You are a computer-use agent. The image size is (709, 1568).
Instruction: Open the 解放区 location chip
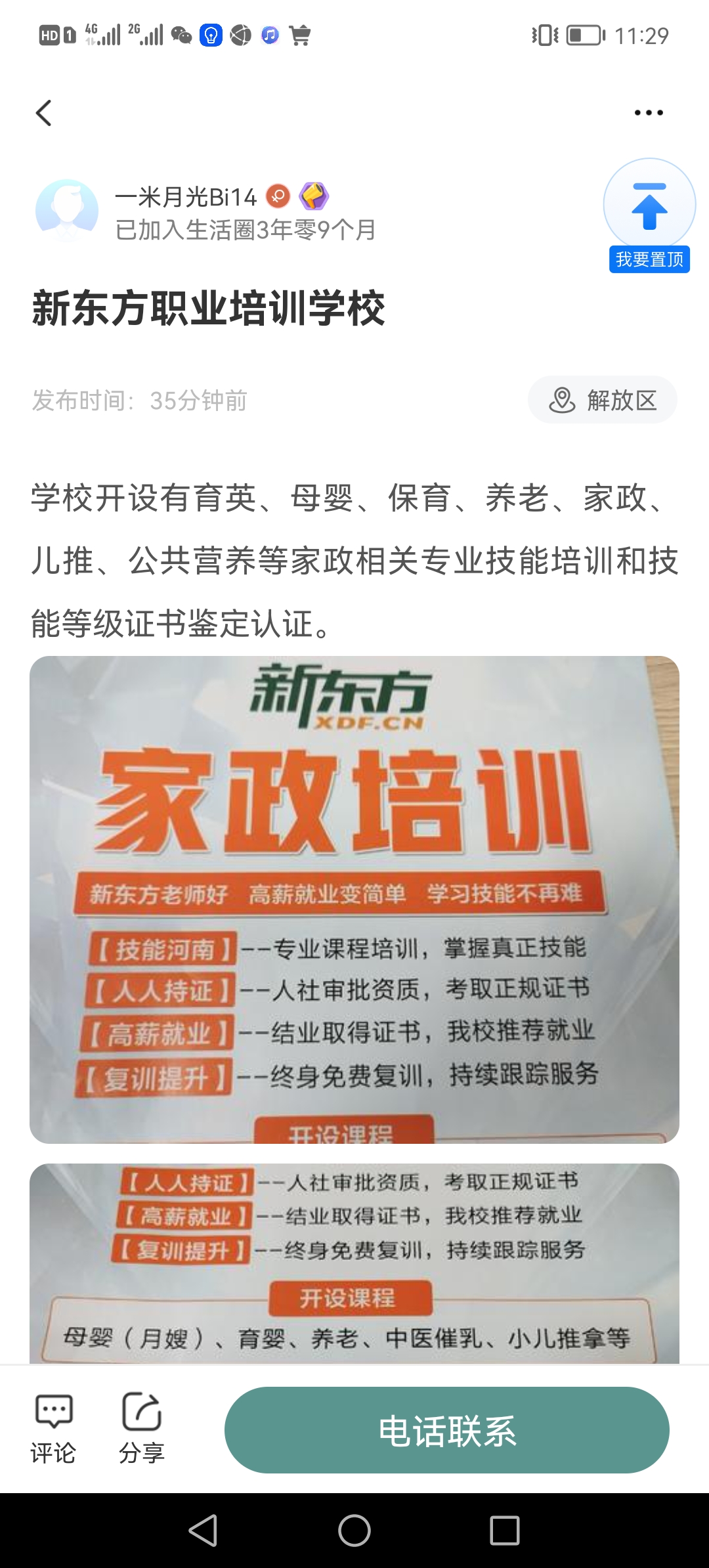[x=603, y=400]
